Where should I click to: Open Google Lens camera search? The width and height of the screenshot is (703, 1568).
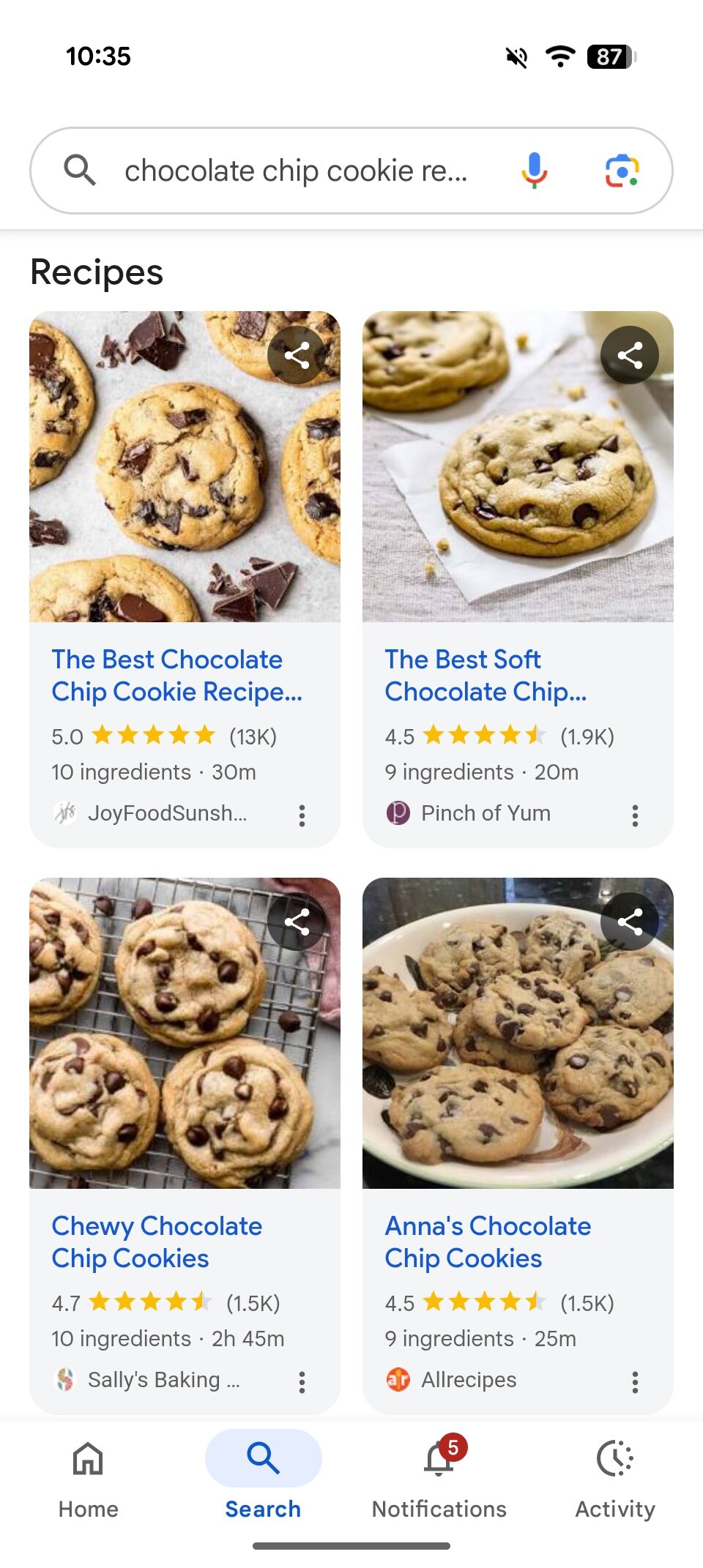[x=622, y=171]
